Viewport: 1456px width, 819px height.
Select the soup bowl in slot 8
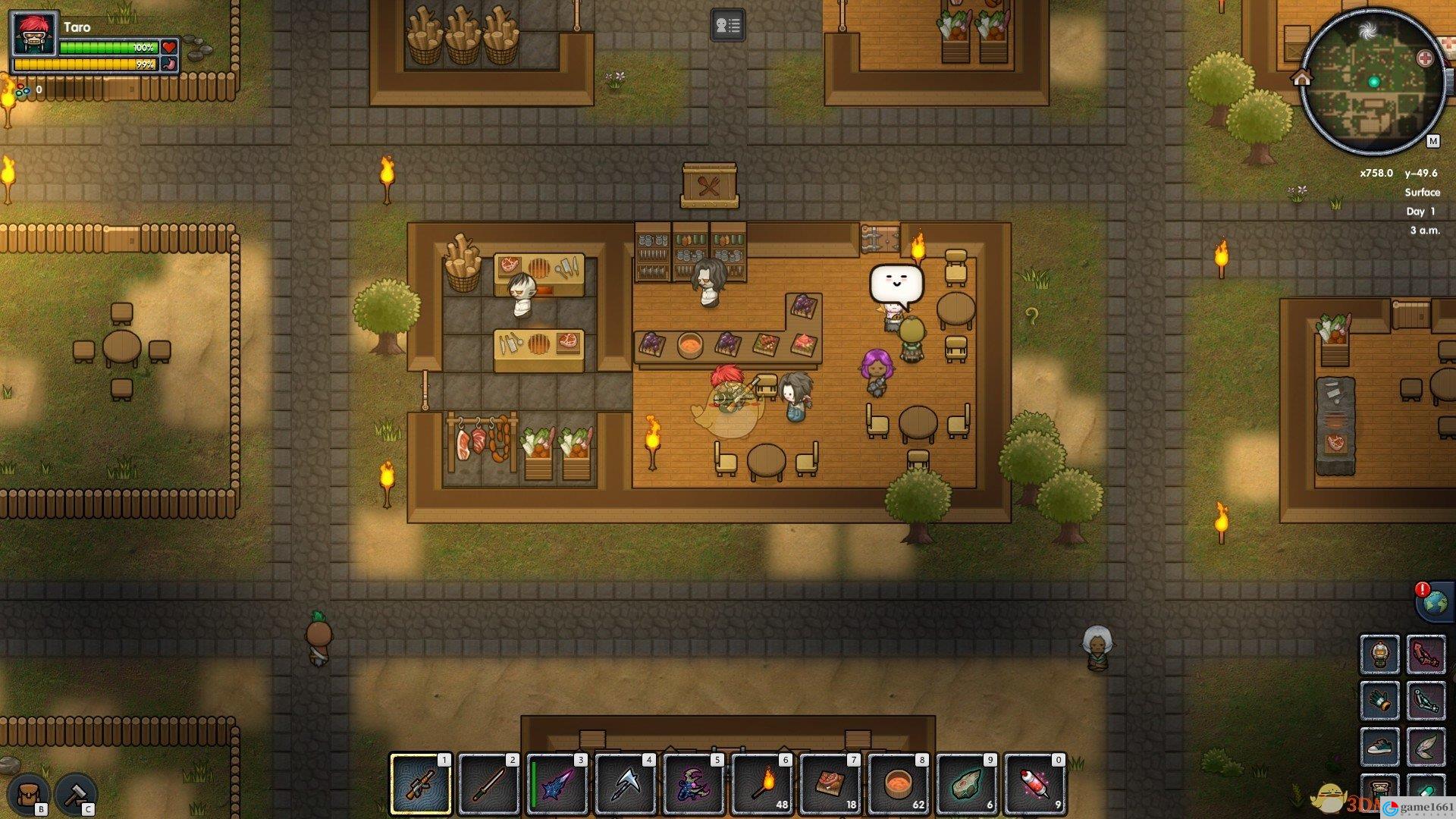click(x=899, y=783)
